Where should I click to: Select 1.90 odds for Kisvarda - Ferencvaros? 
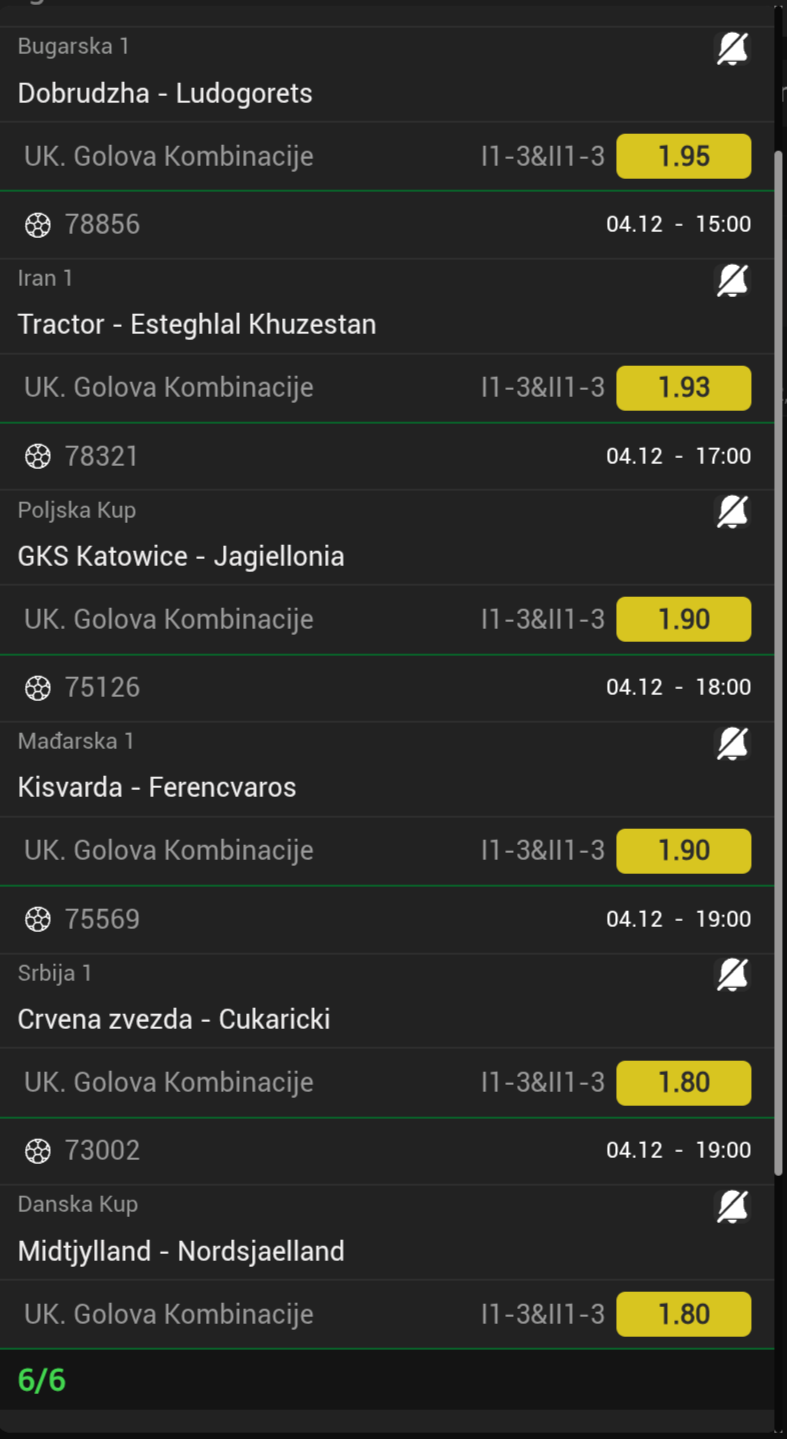coord(683,851)
